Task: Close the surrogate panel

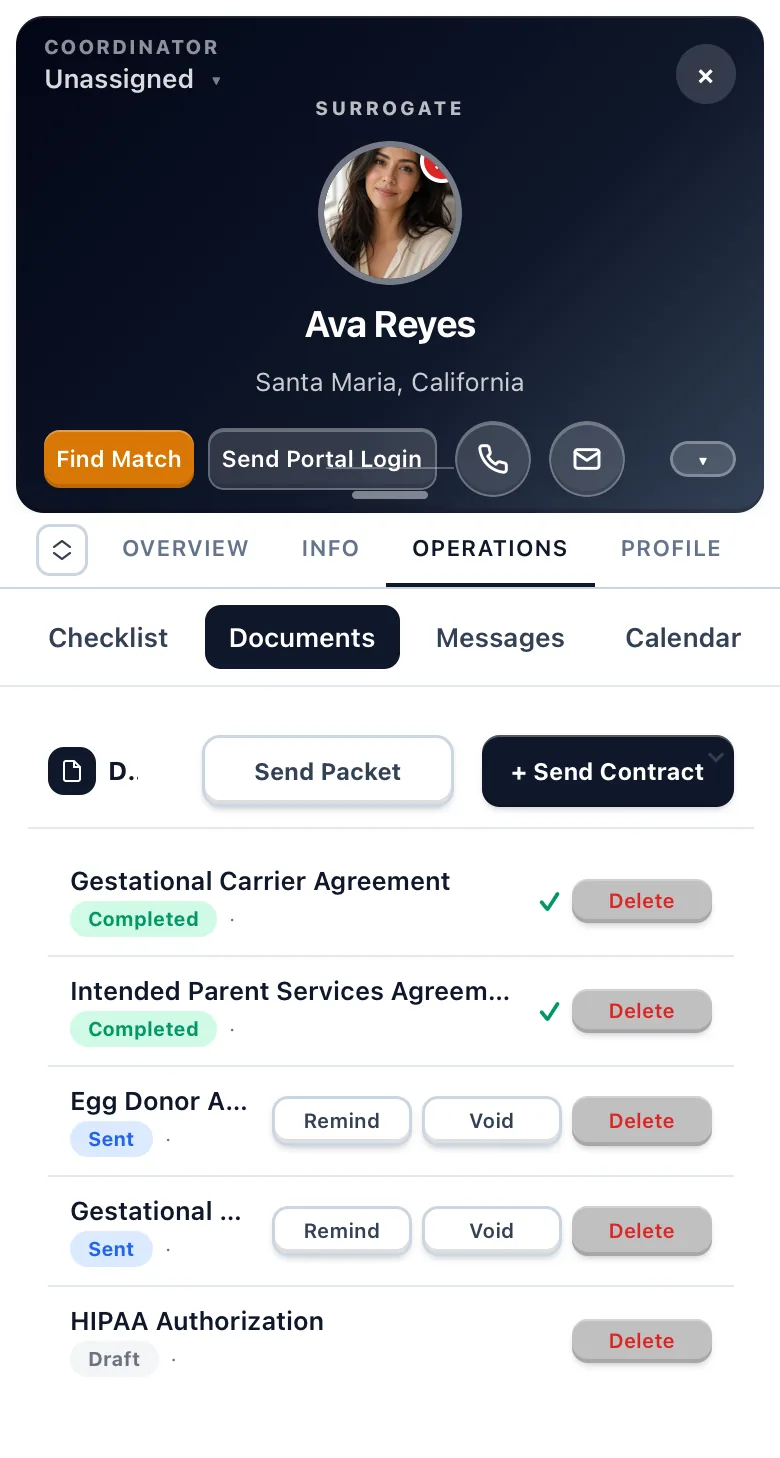Action: [x=705, y=76]
